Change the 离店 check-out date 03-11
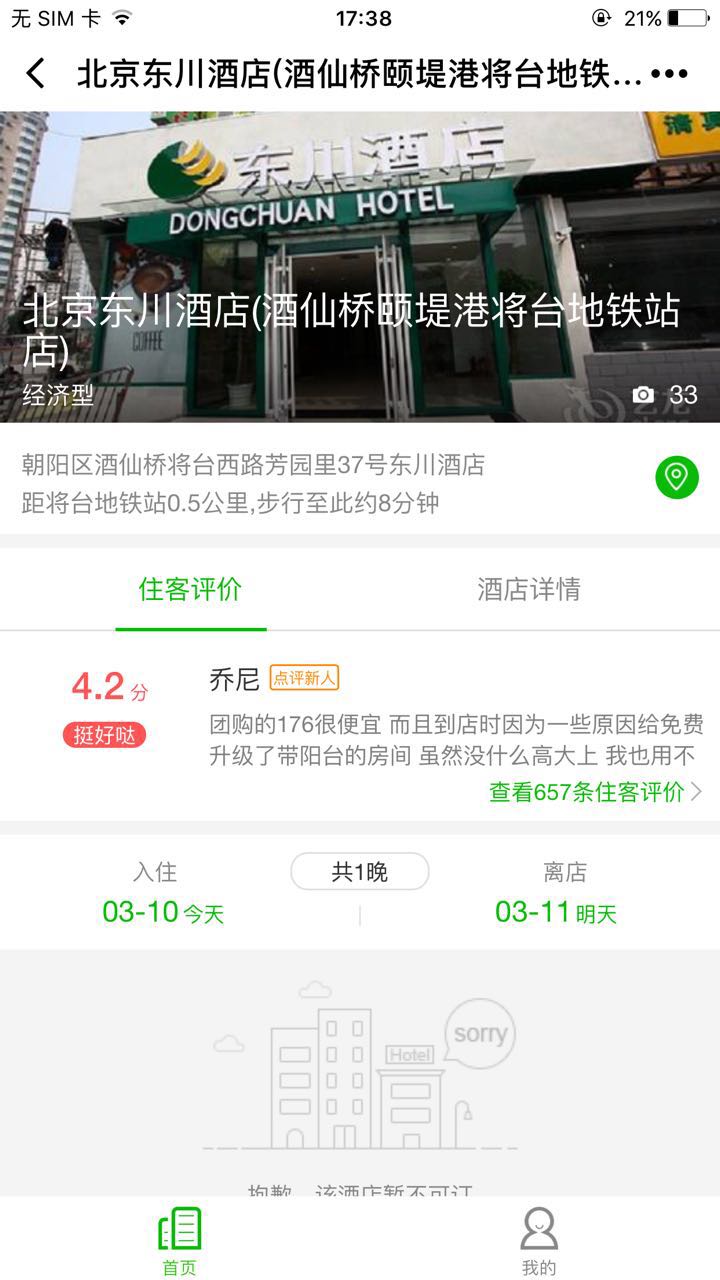Screen dimensions: 720x1280 556,911
